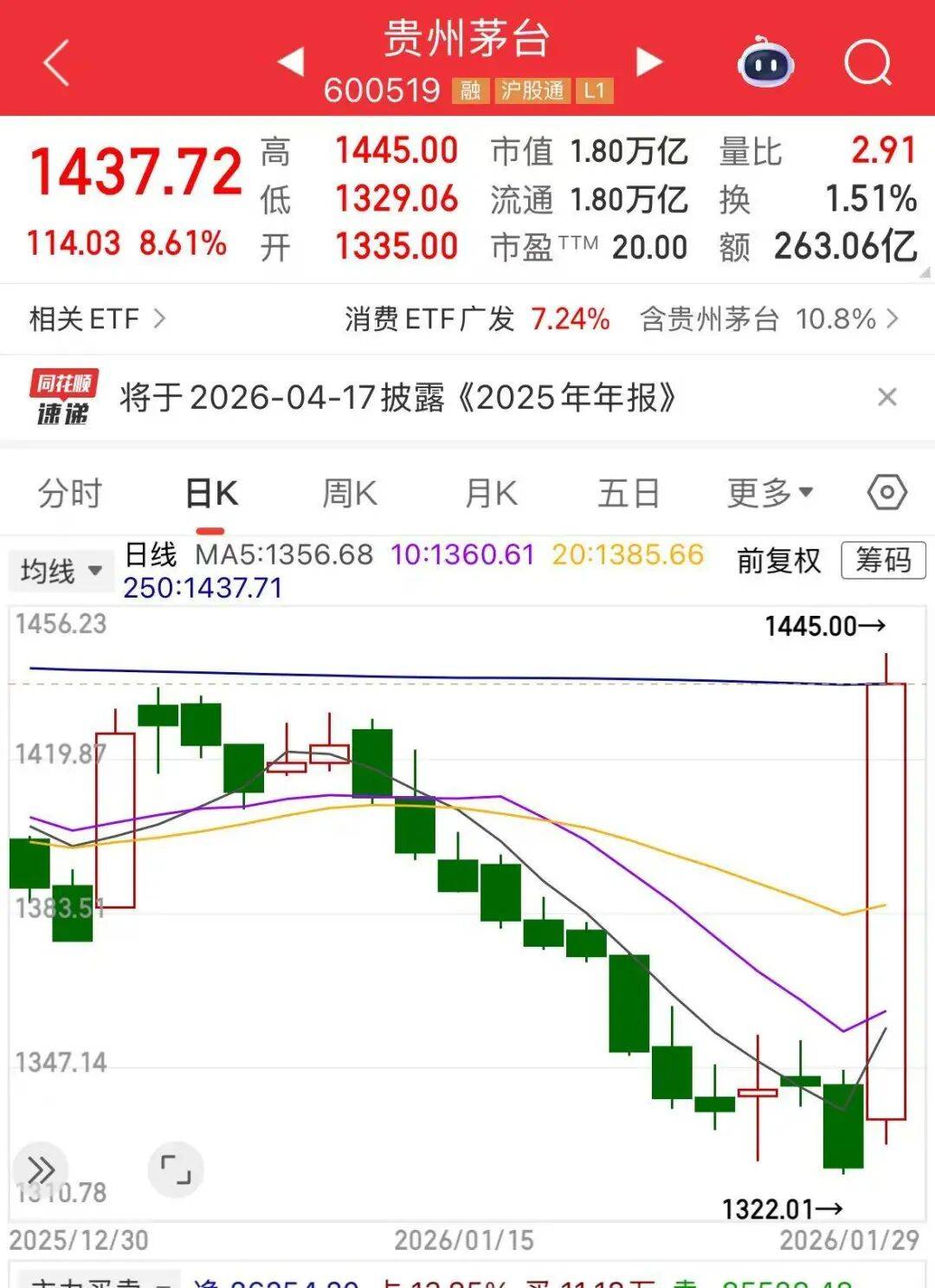Show the 月K chart
Image resolution: width=935 pixels, height=1288 pixels.
pos(491,494)
